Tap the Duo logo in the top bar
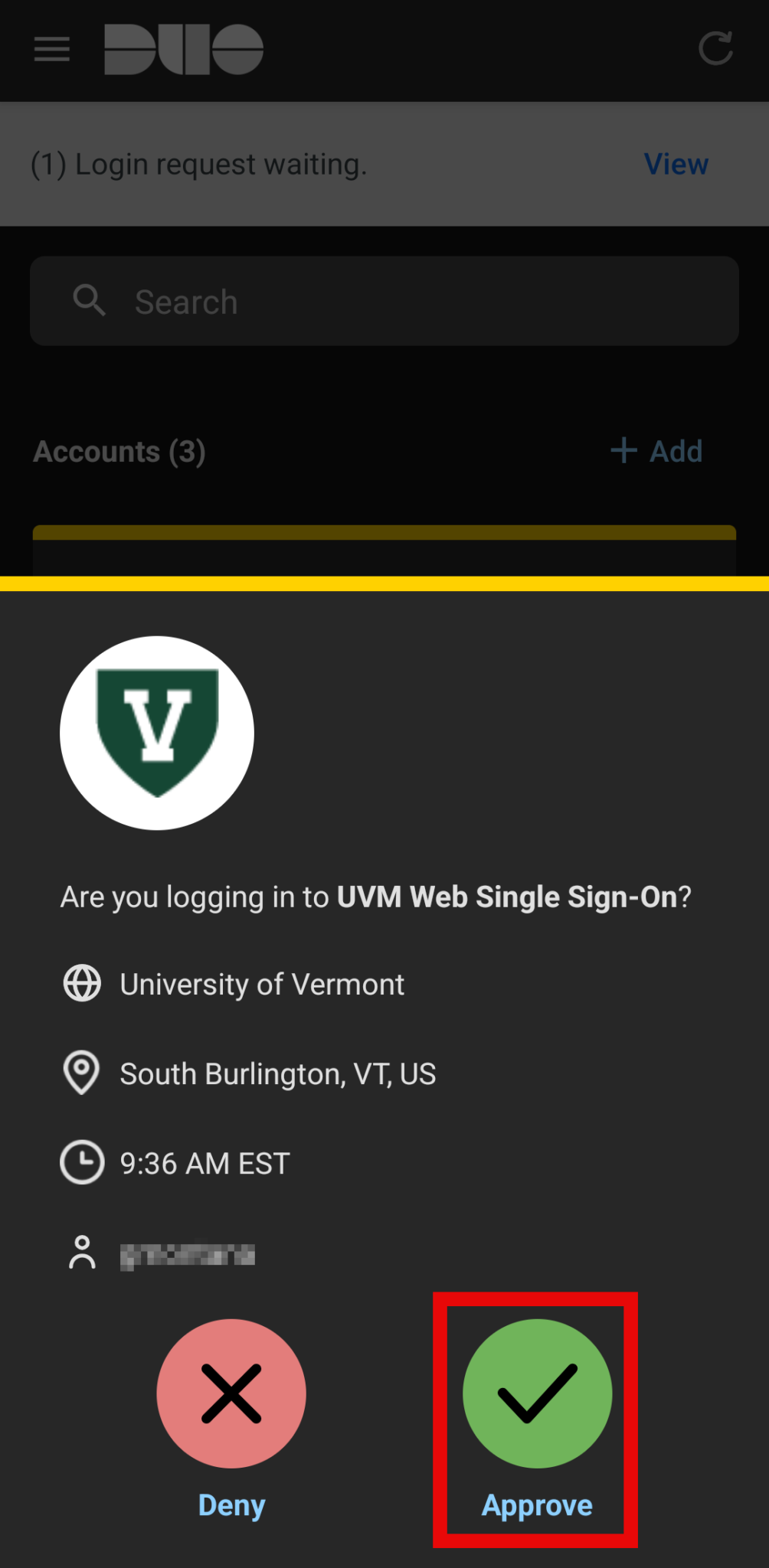Screen dimensions: 769x1568 pos(185,48)
